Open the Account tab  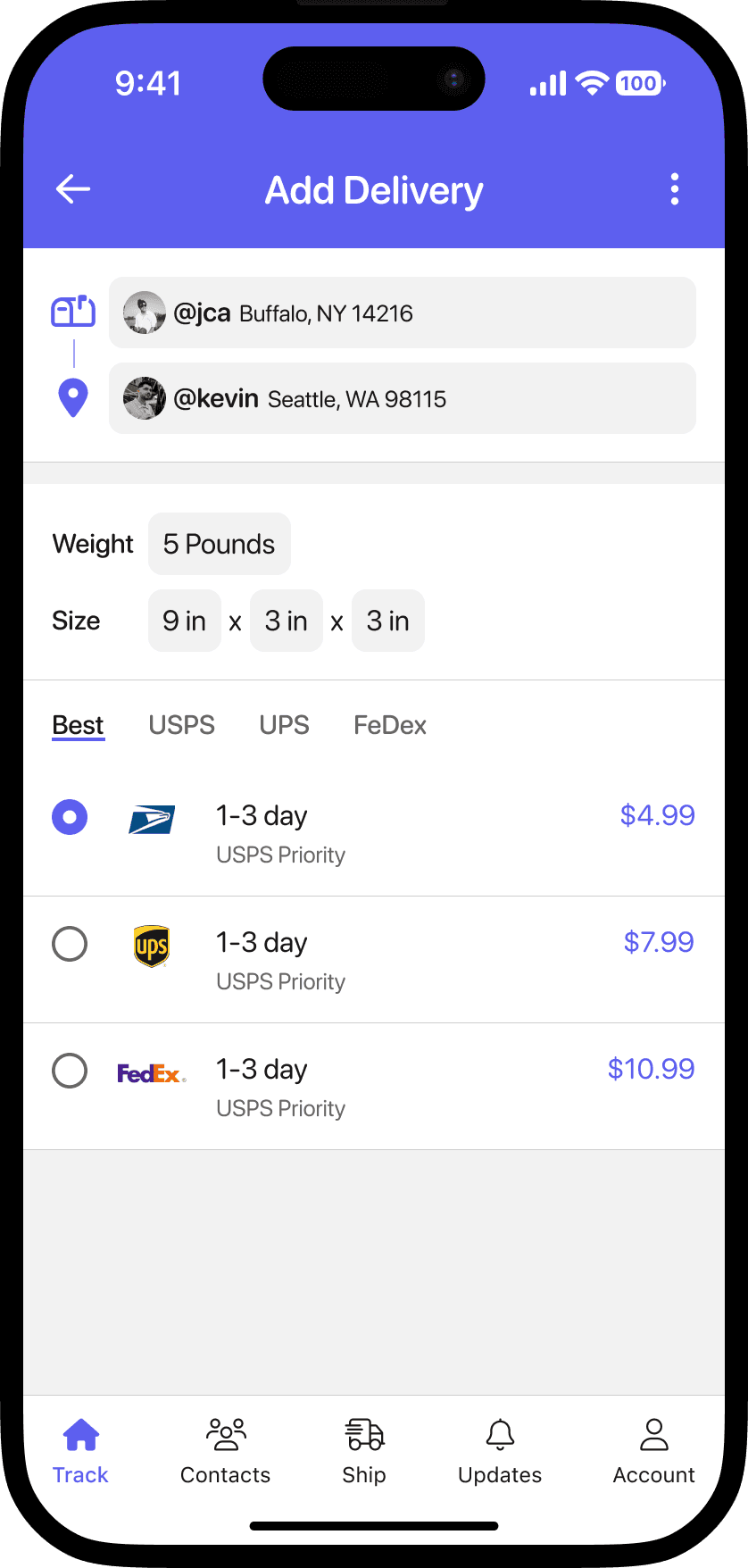(x=653, y=1451)
